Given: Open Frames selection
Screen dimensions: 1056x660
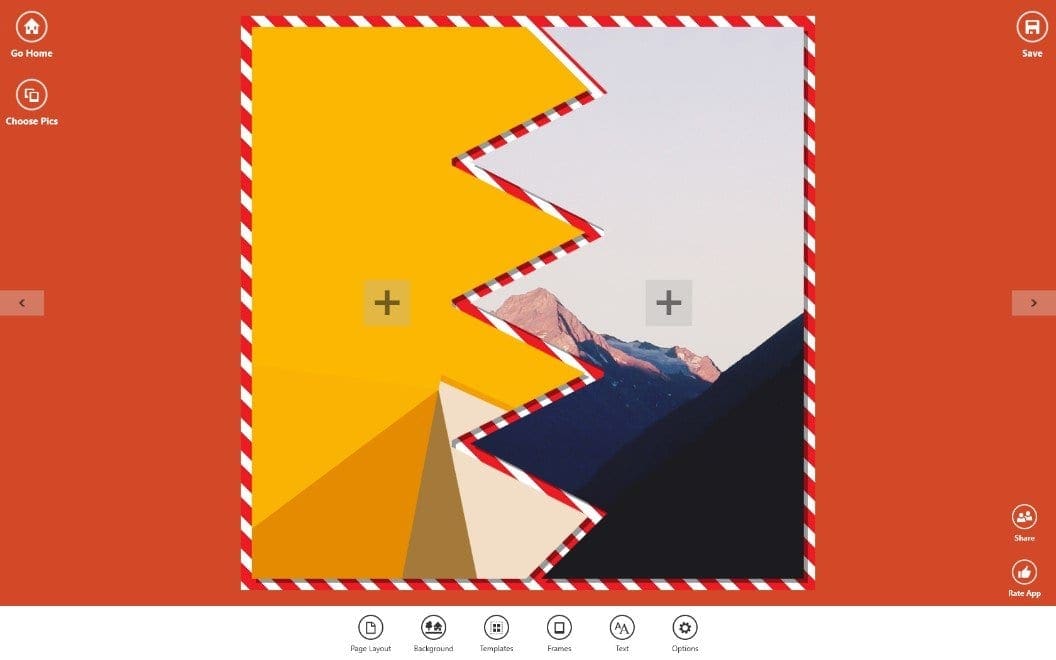Looking at the screenshot, I should coord(559,628).
